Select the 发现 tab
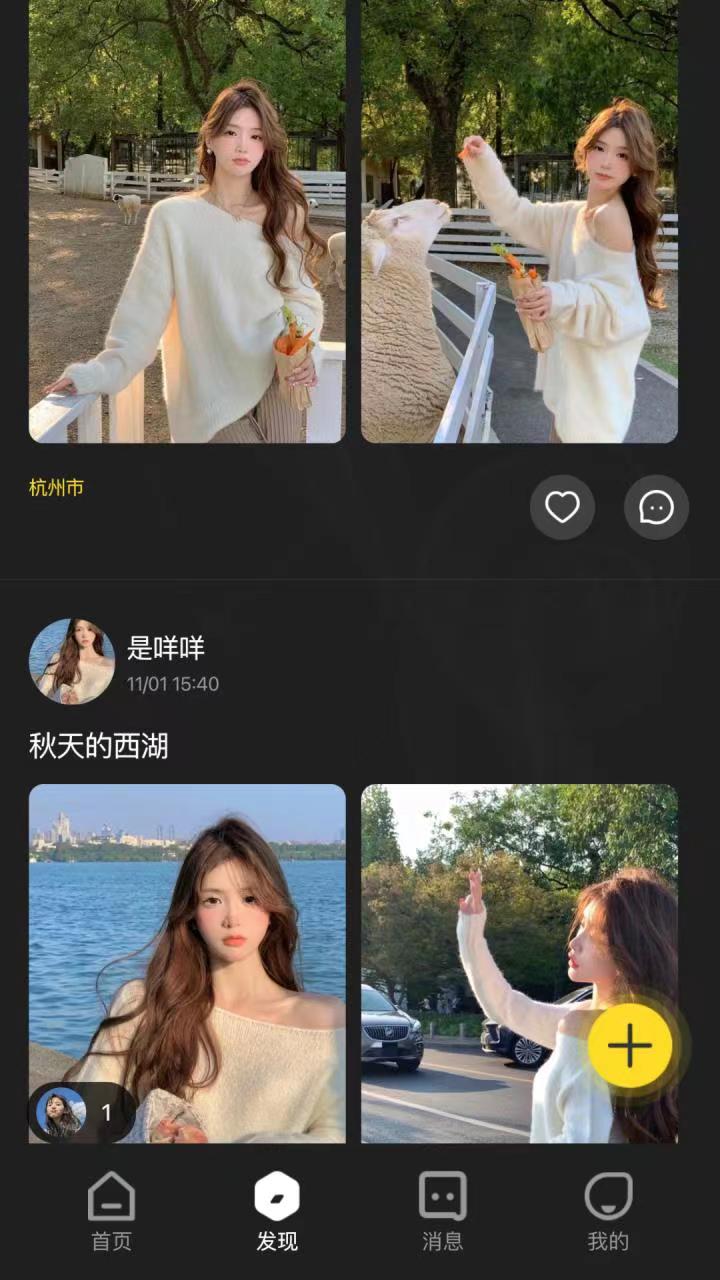Screen dimensions: 720x1280 click(277, 1211)
